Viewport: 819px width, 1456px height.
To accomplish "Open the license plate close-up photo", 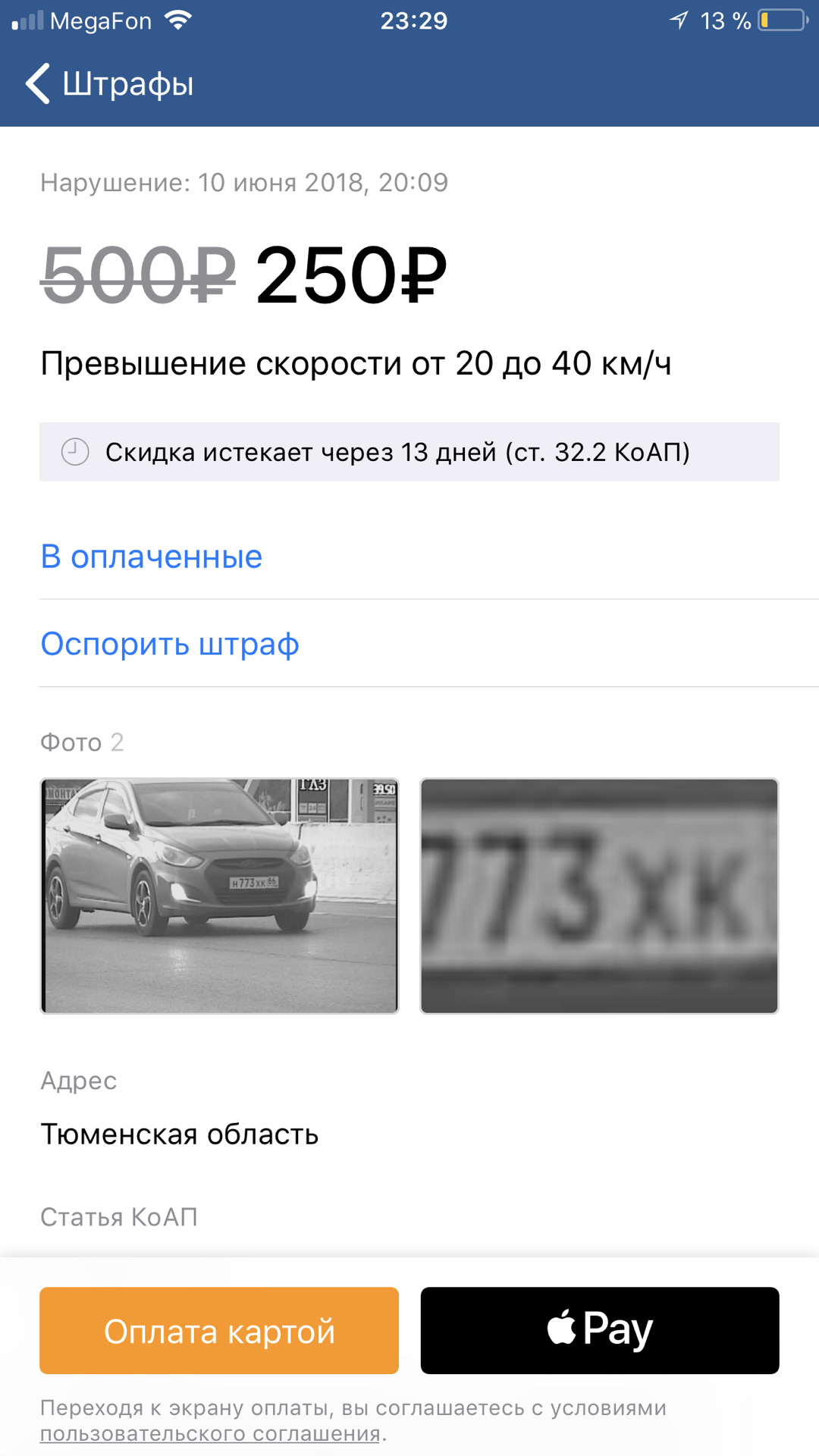I will pos(599,896).
